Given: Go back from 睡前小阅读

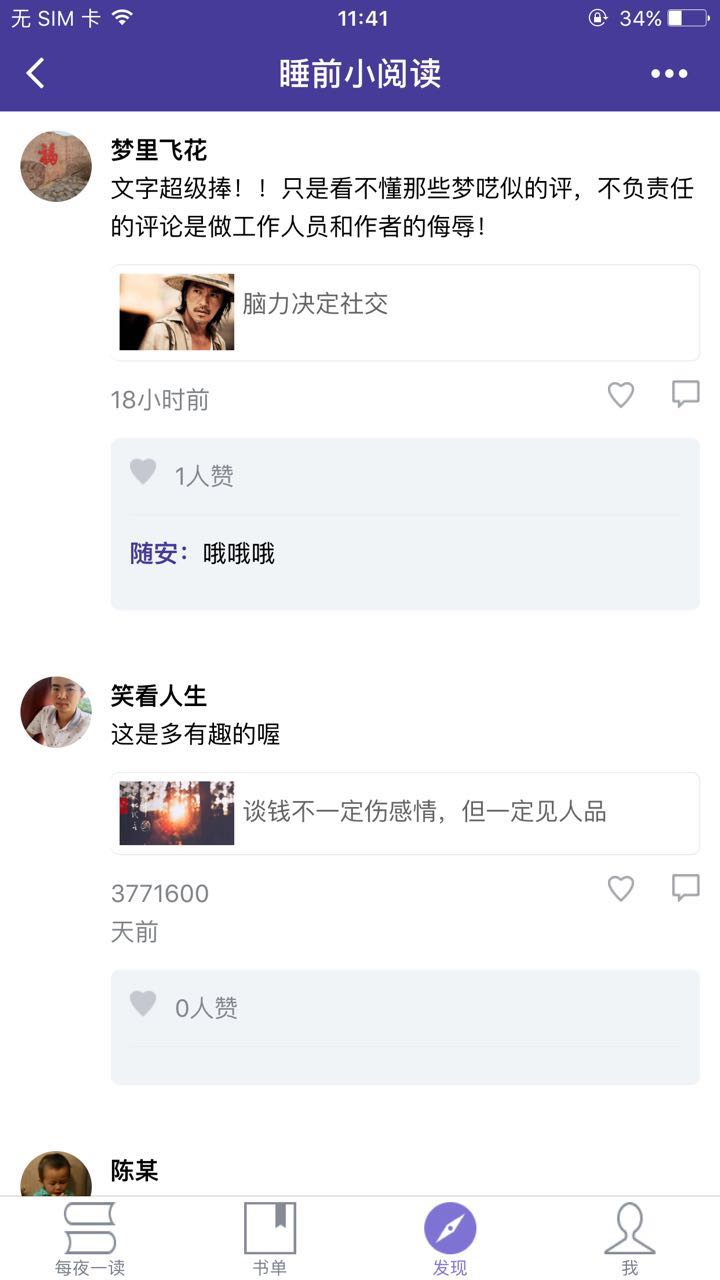Looking at the screenshot, I should point(36,73).
